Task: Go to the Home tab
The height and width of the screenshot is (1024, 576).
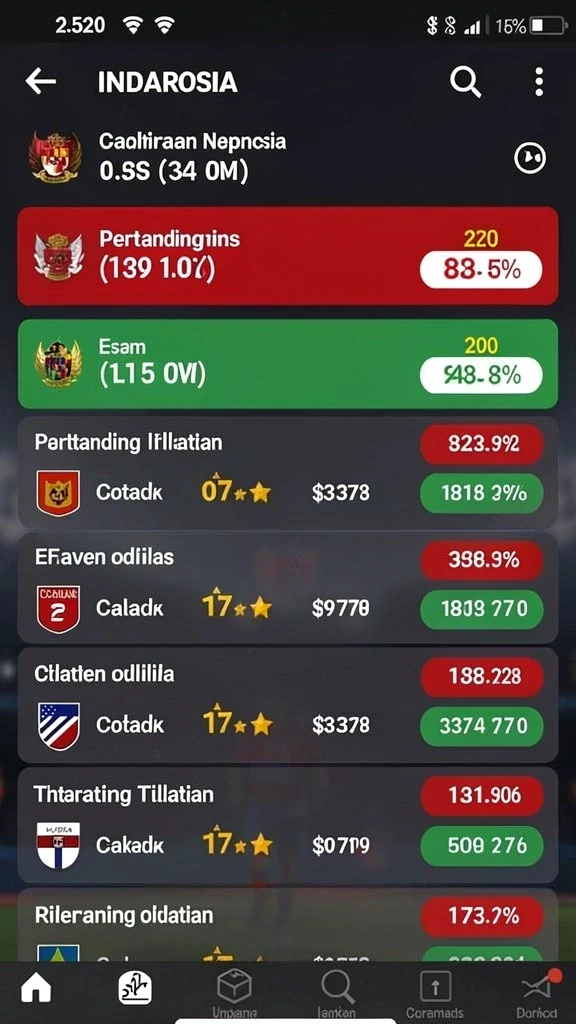Action: [x=36, y=989]
